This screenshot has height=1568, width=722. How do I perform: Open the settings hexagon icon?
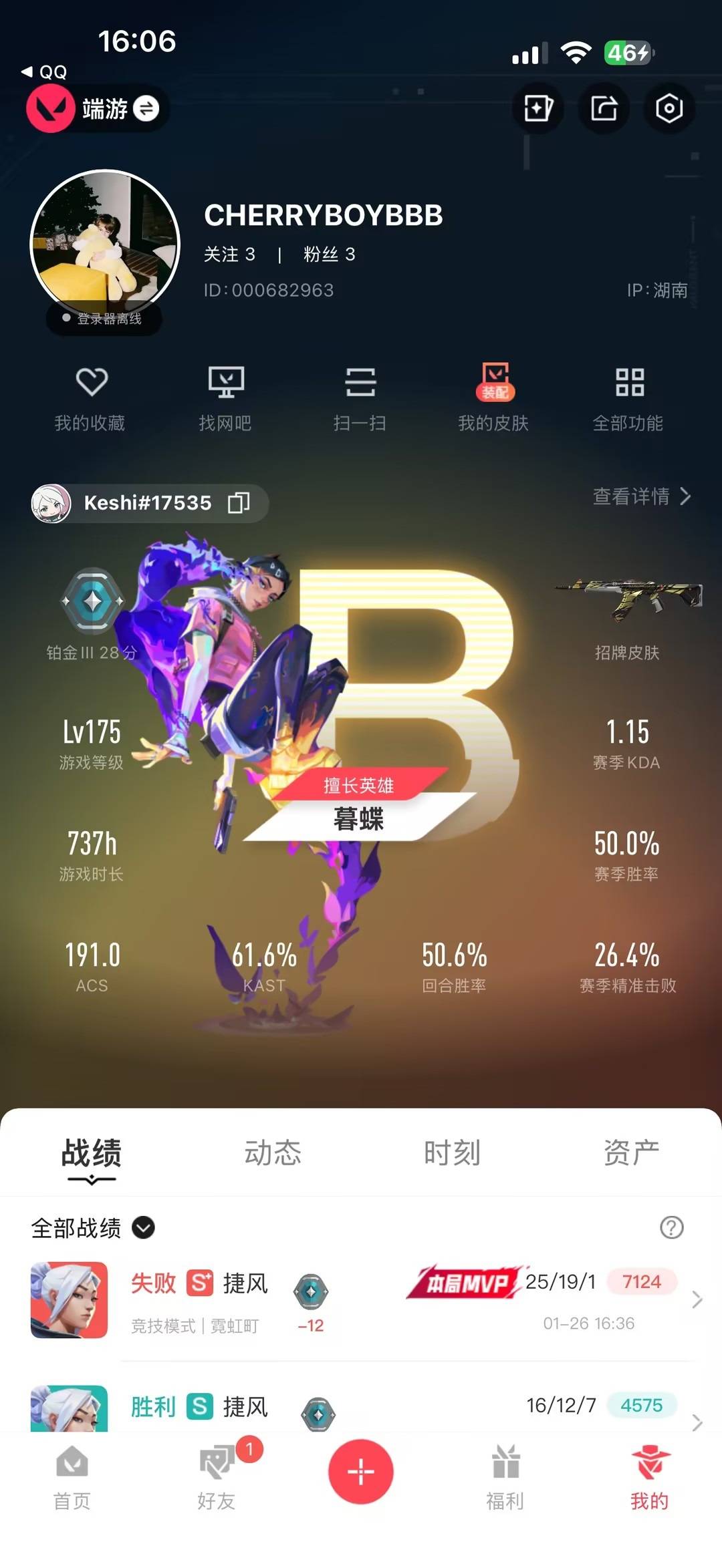coord(669,108)
